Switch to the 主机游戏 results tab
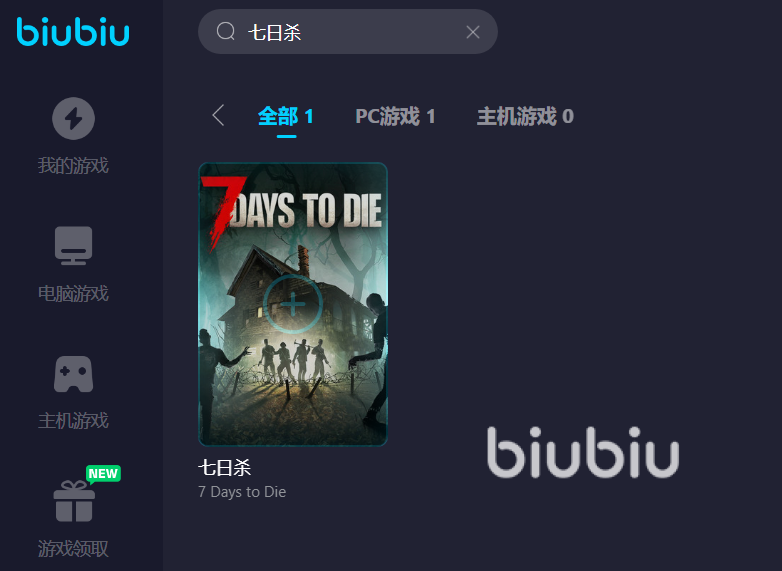 525,116
